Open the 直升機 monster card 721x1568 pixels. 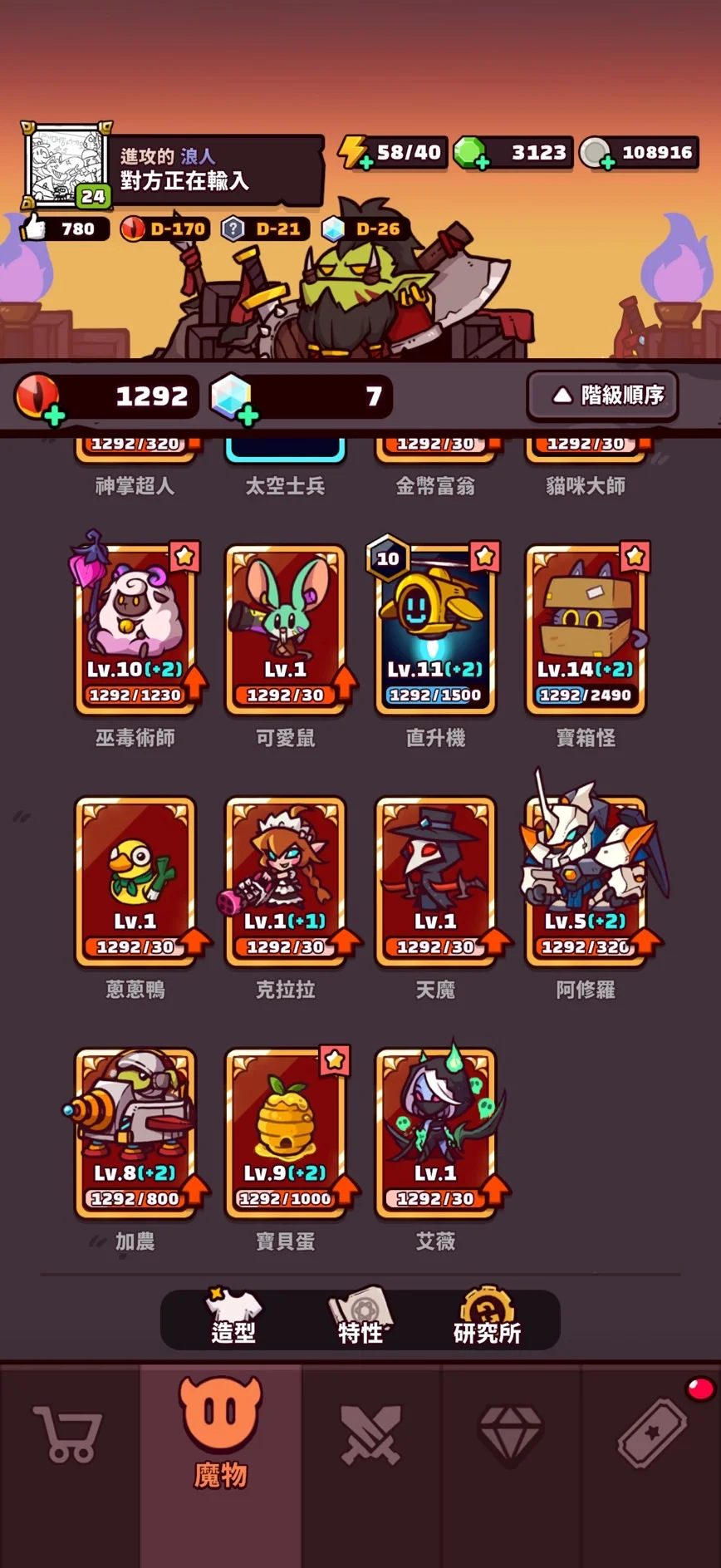point(435,629)
